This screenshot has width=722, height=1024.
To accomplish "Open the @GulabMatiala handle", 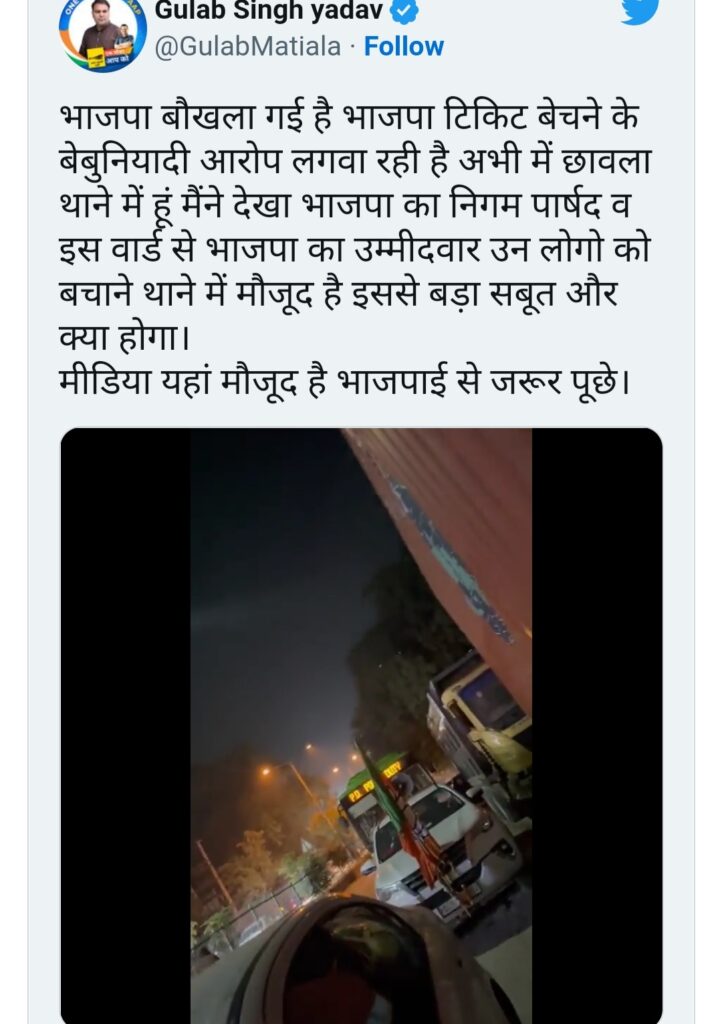I will (x=250, y=47).
